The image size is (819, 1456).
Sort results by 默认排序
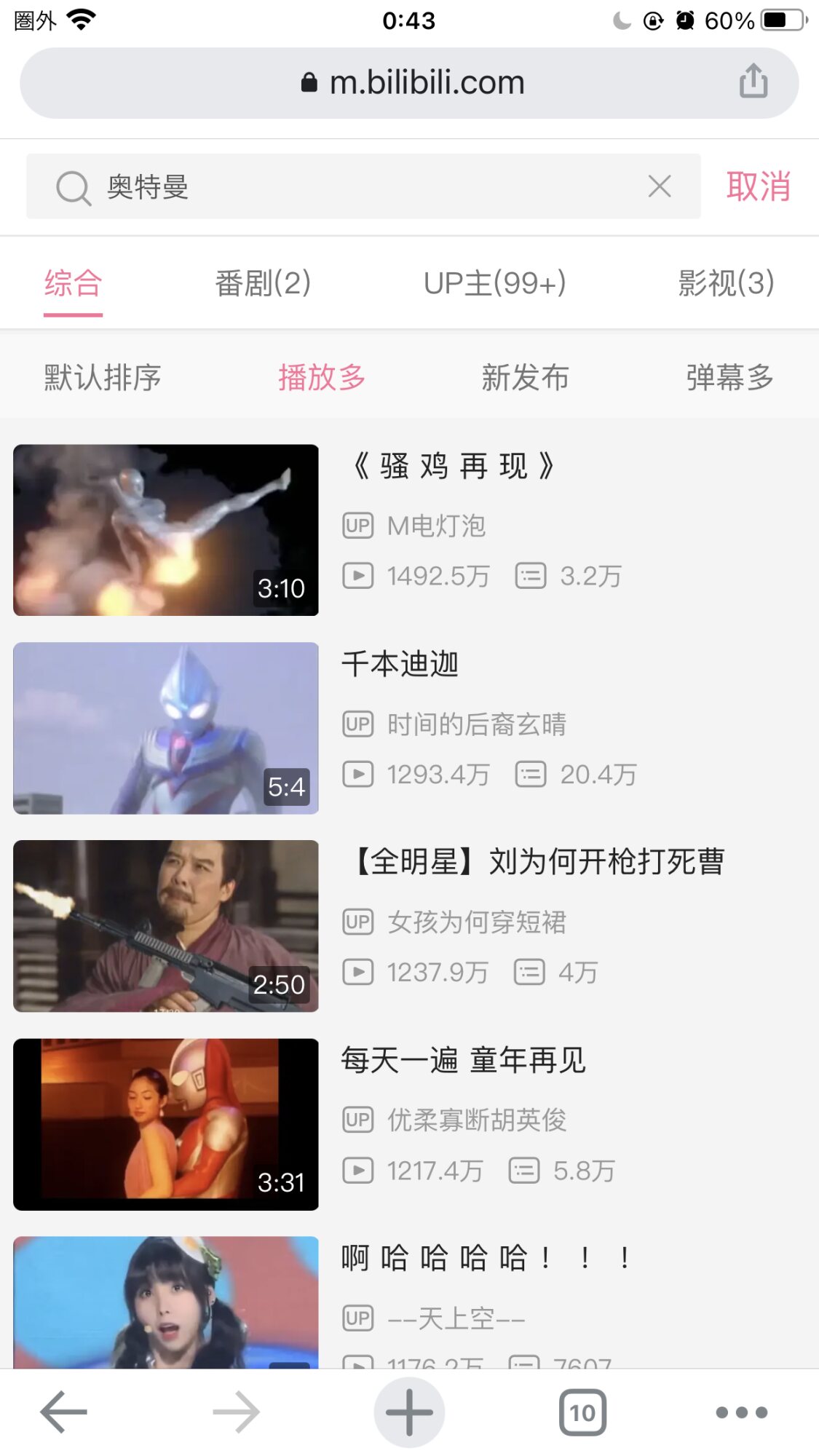(x=103, y=377)
